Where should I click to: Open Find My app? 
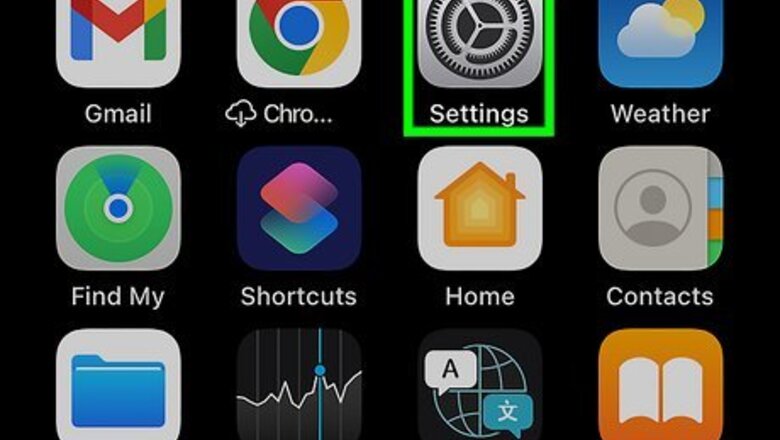pyautogui.click(x=118, y=209)
